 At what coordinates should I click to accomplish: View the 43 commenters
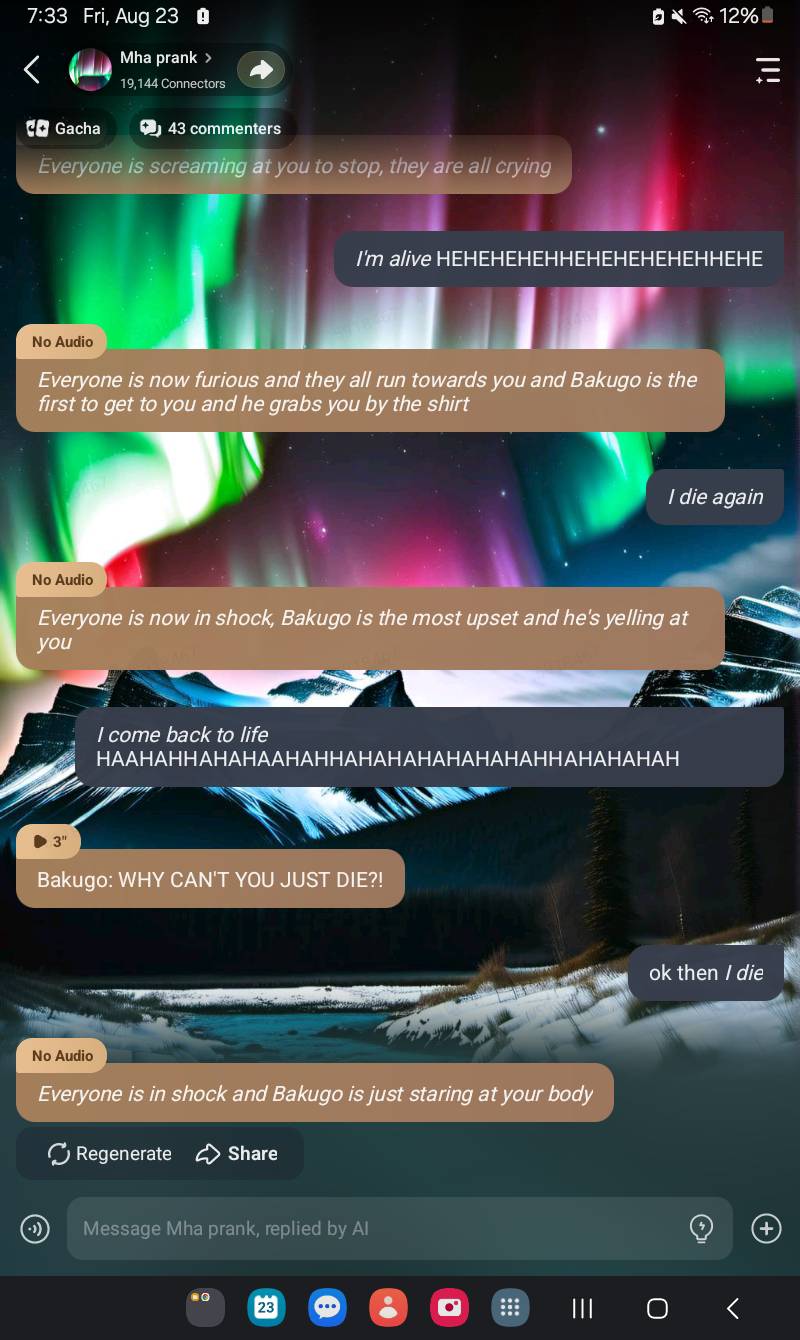coord(212,128)
